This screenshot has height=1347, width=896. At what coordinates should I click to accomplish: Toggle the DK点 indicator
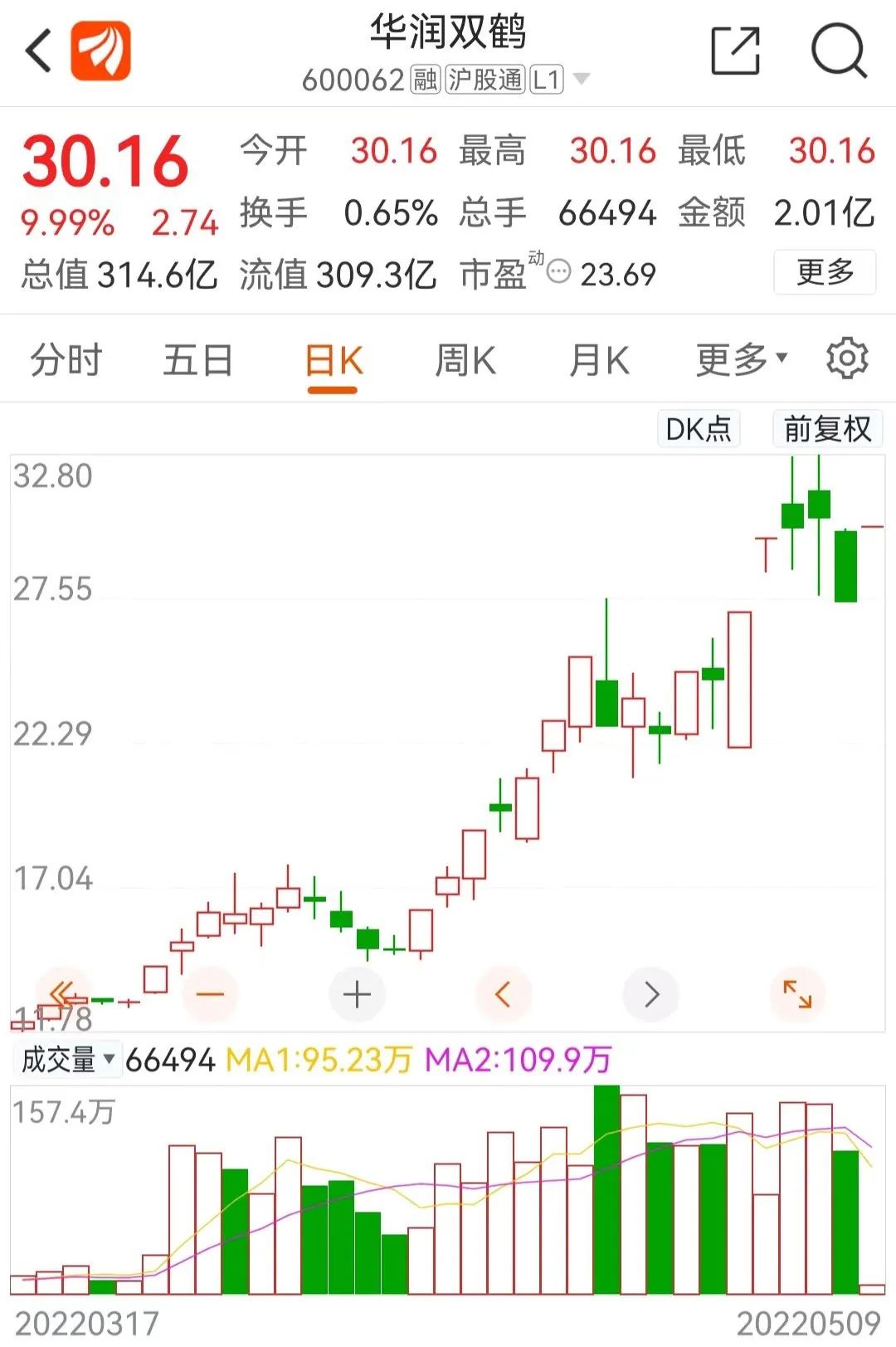tap(699, 429)
